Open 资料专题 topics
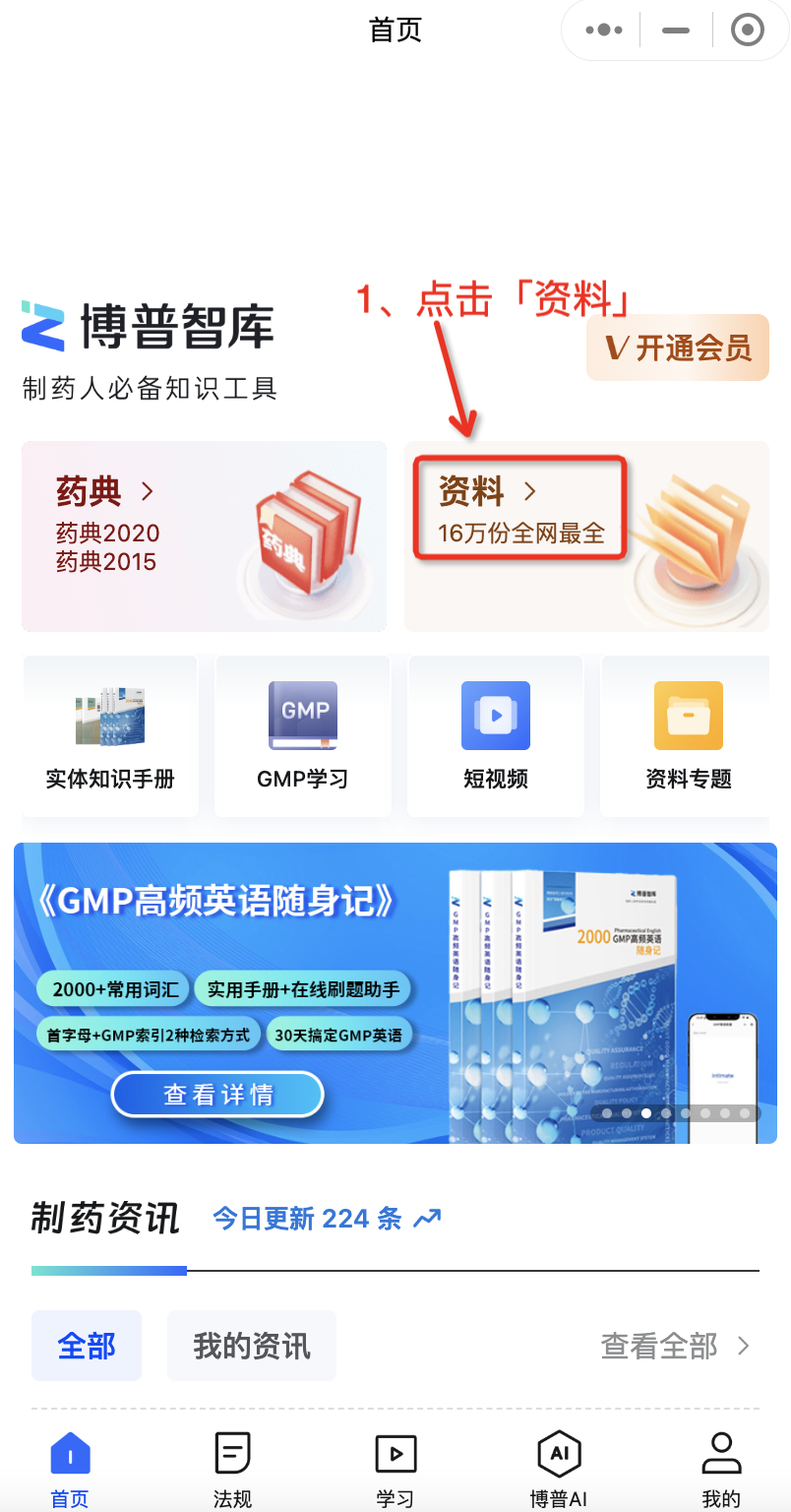The height and width of the screenshot is (1512, 791). (689, 735)
